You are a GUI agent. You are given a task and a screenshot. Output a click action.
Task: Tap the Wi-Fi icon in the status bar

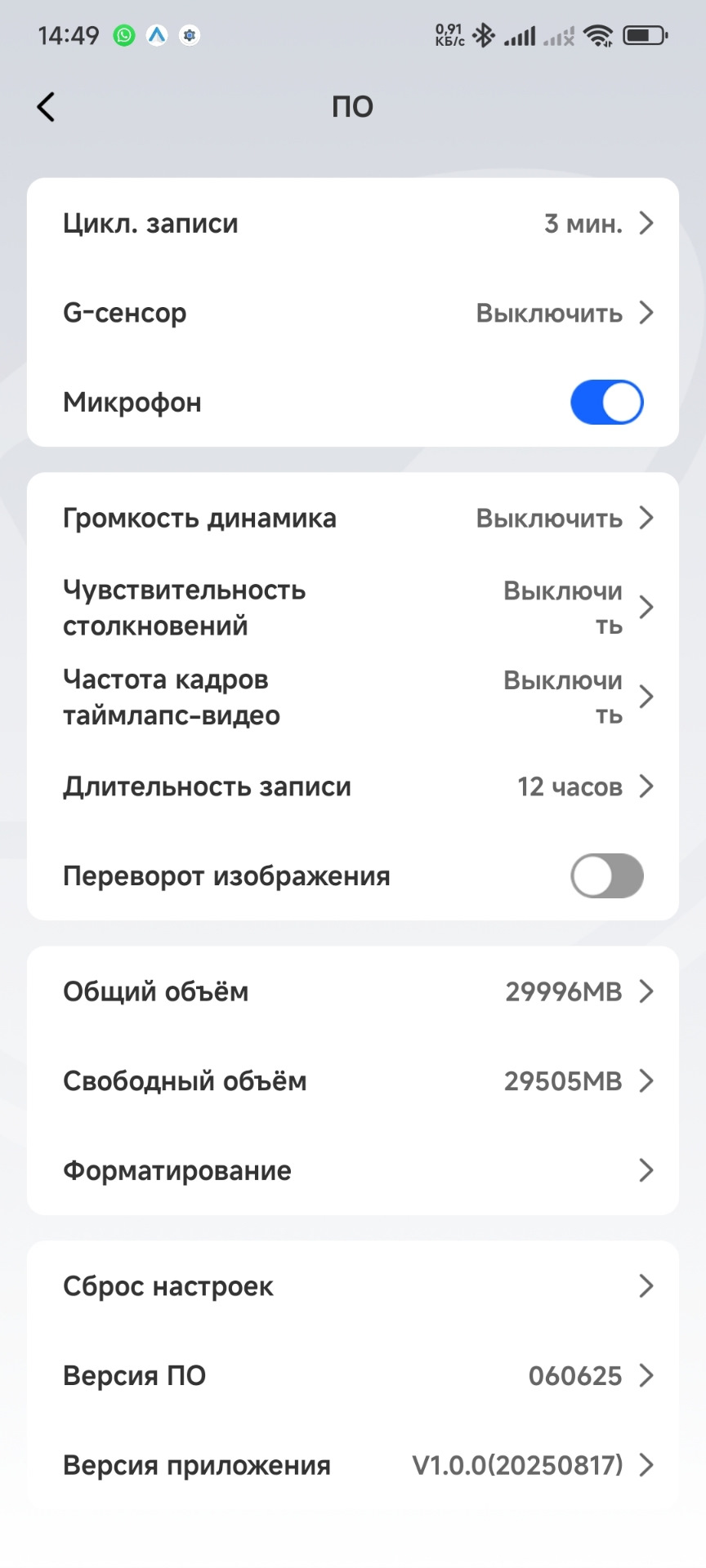click(x=599, y=36)
